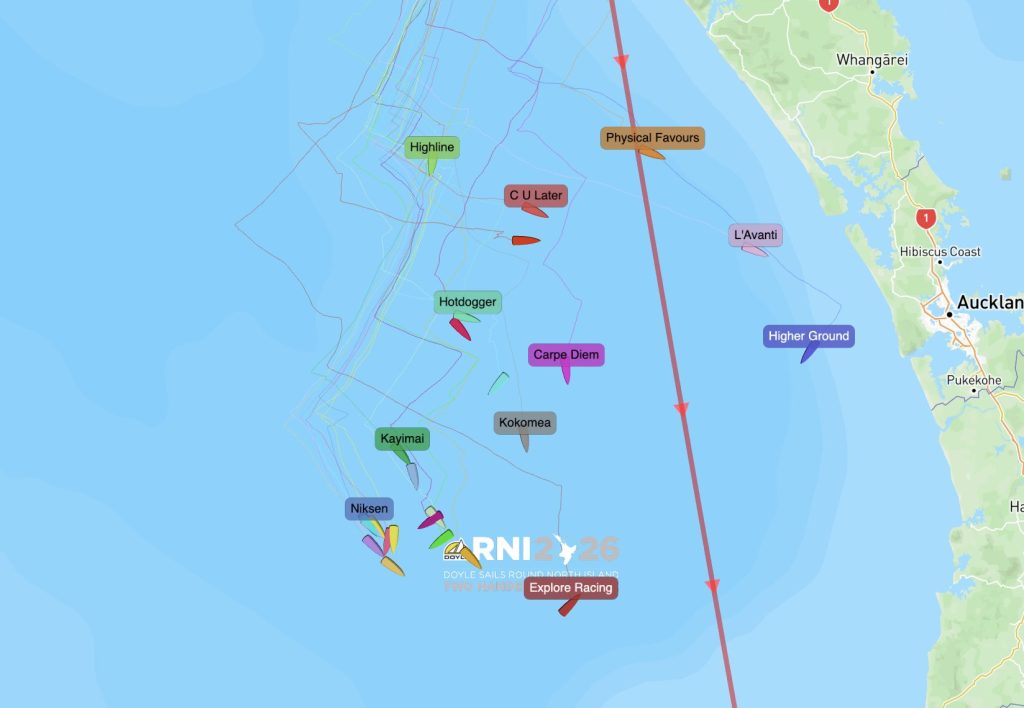
Task: Open Kayimai boat details
Action: 403,439
